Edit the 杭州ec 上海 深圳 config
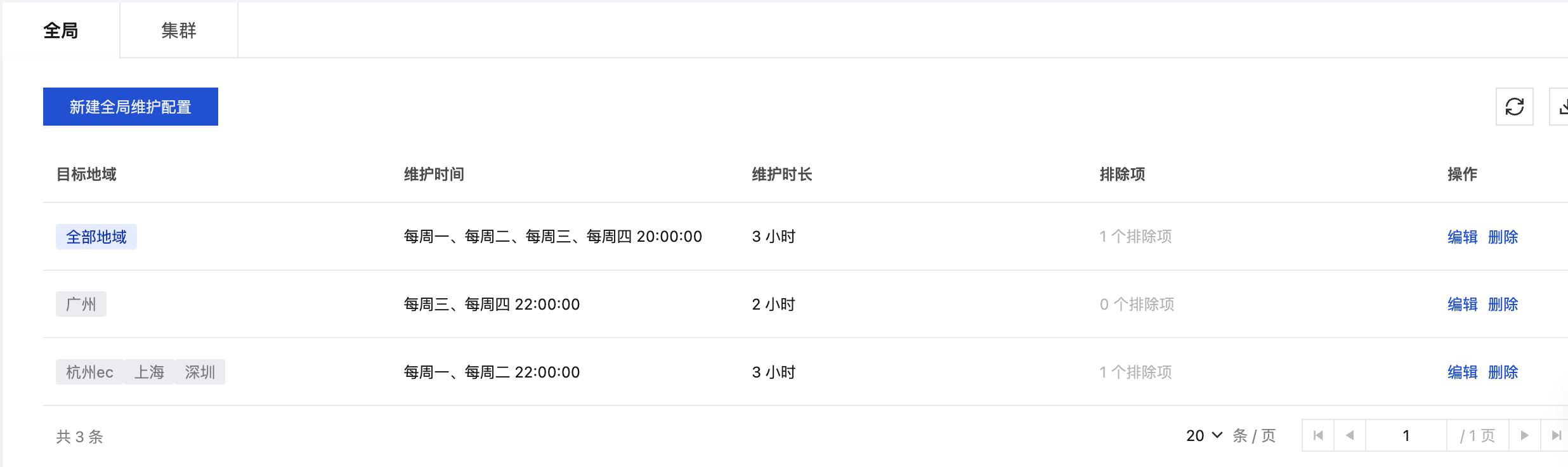The image size is (1568, 467). click(x=1462, y=372)
